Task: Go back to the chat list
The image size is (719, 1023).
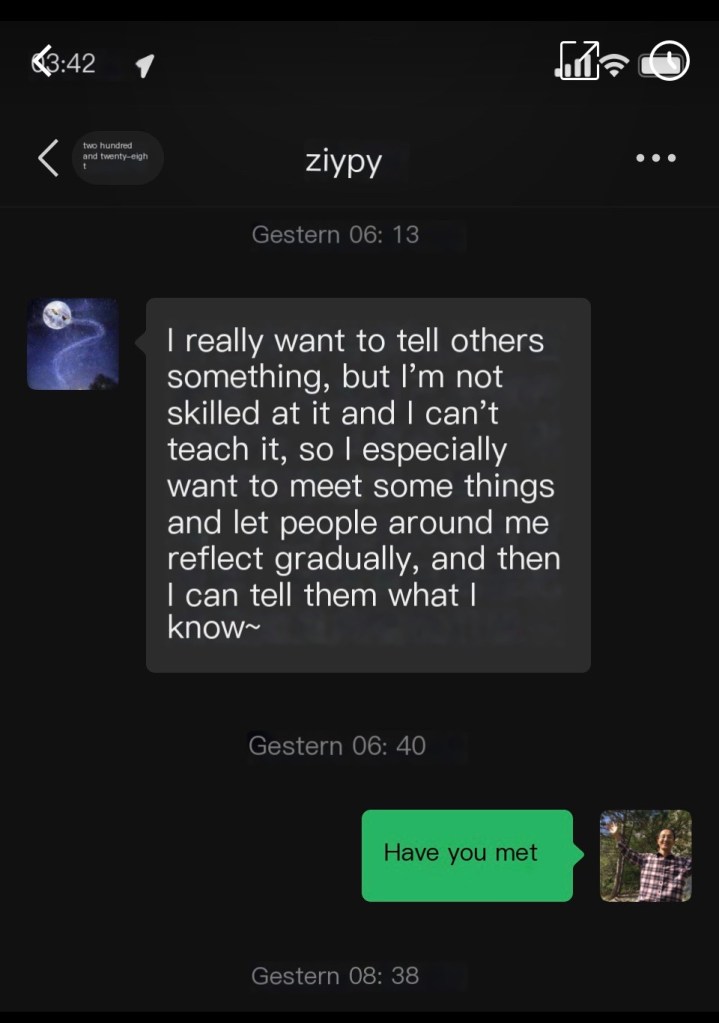Action: point(47,158)
